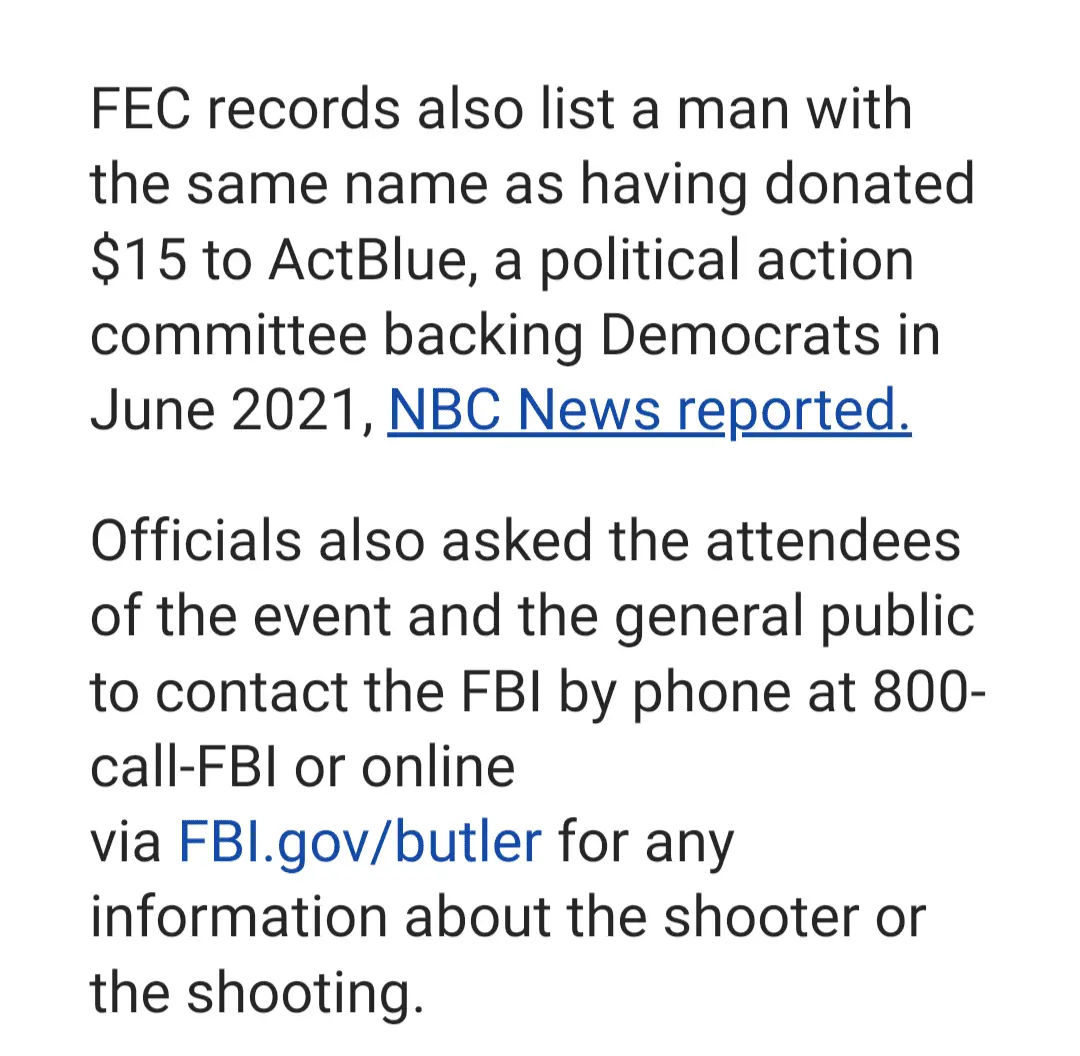Open the NBC News reported link
1080x1056 pixels.
coord(649,409)
